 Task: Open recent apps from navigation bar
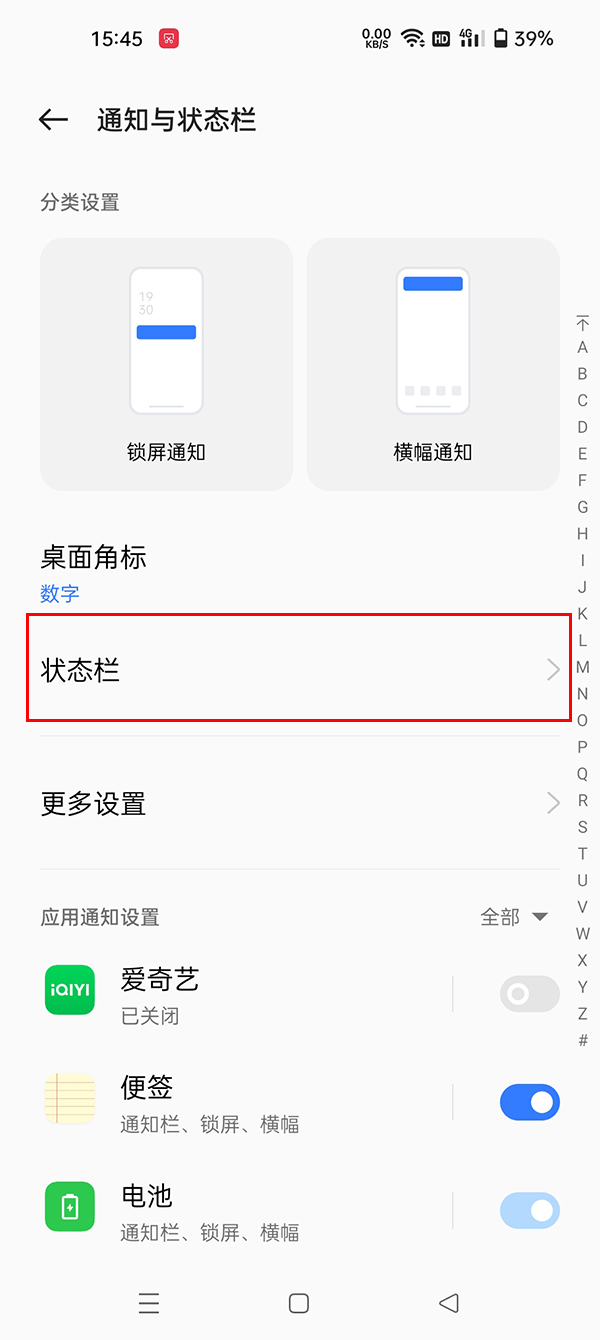click(x=149, y=1302)
